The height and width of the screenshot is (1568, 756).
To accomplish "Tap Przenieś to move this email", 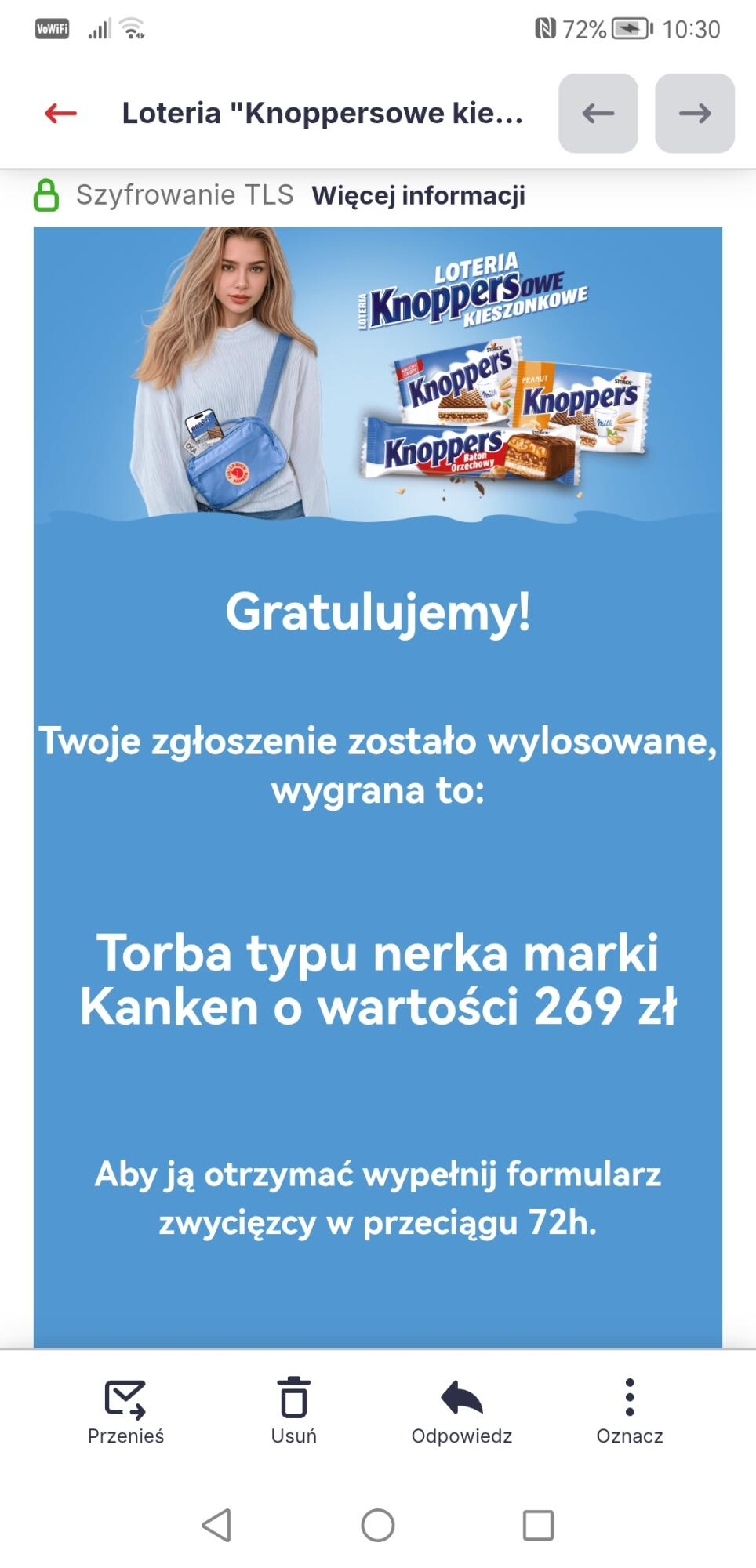I will coord(125,1411).
